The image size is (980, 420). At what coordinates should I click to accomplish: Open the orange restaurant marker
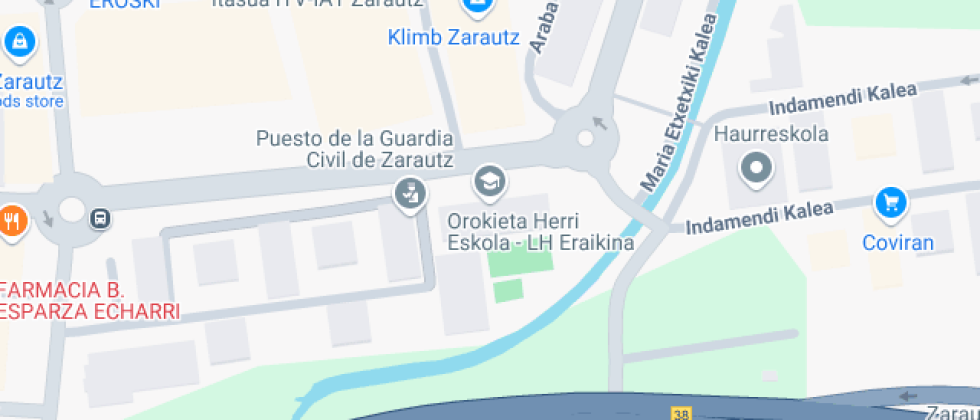(x=12, y=220)
